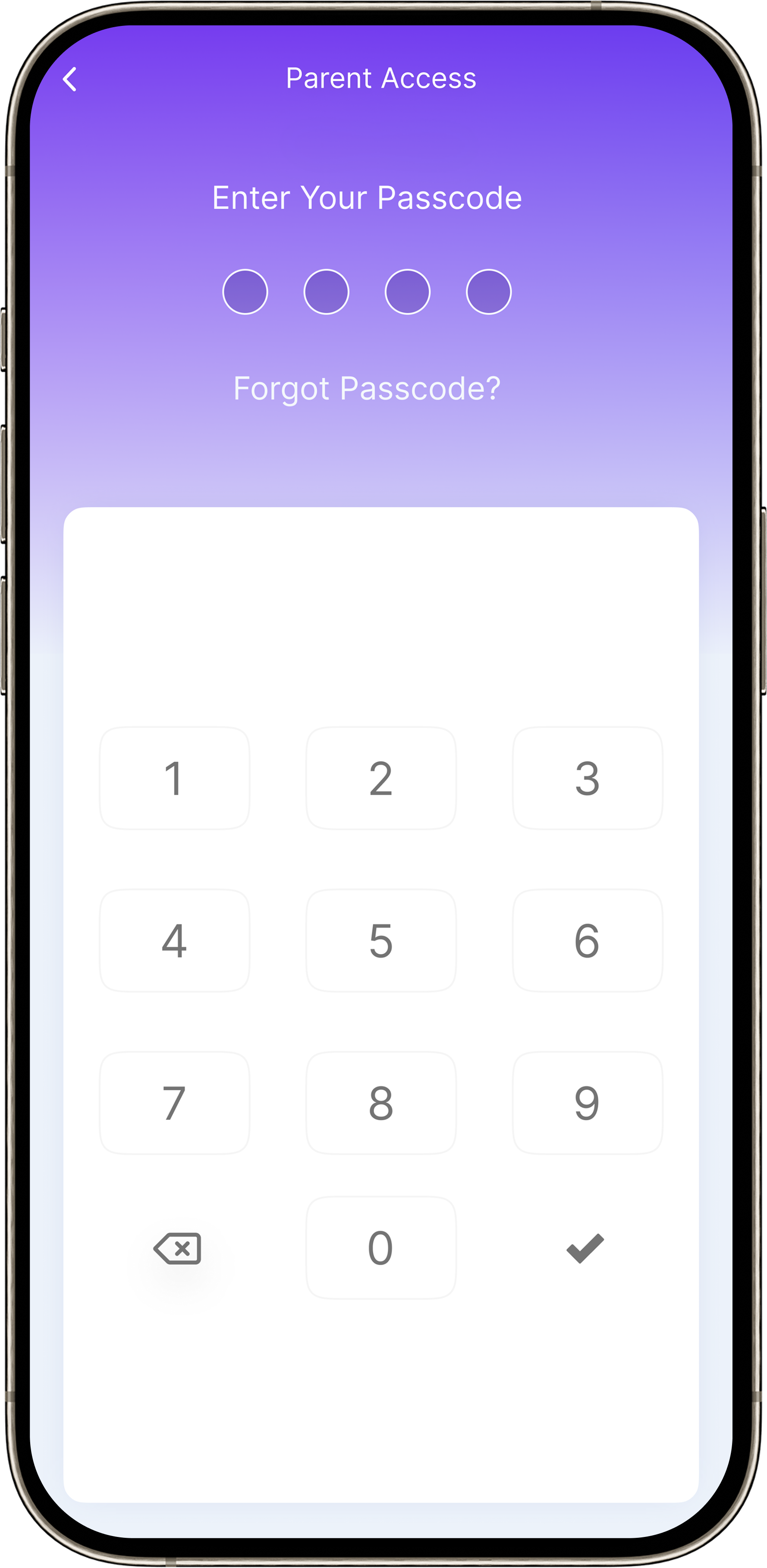This screenshot has width=767, height=1568.
Task: Open the Forgot Passcode link
Action: (366, 388)
